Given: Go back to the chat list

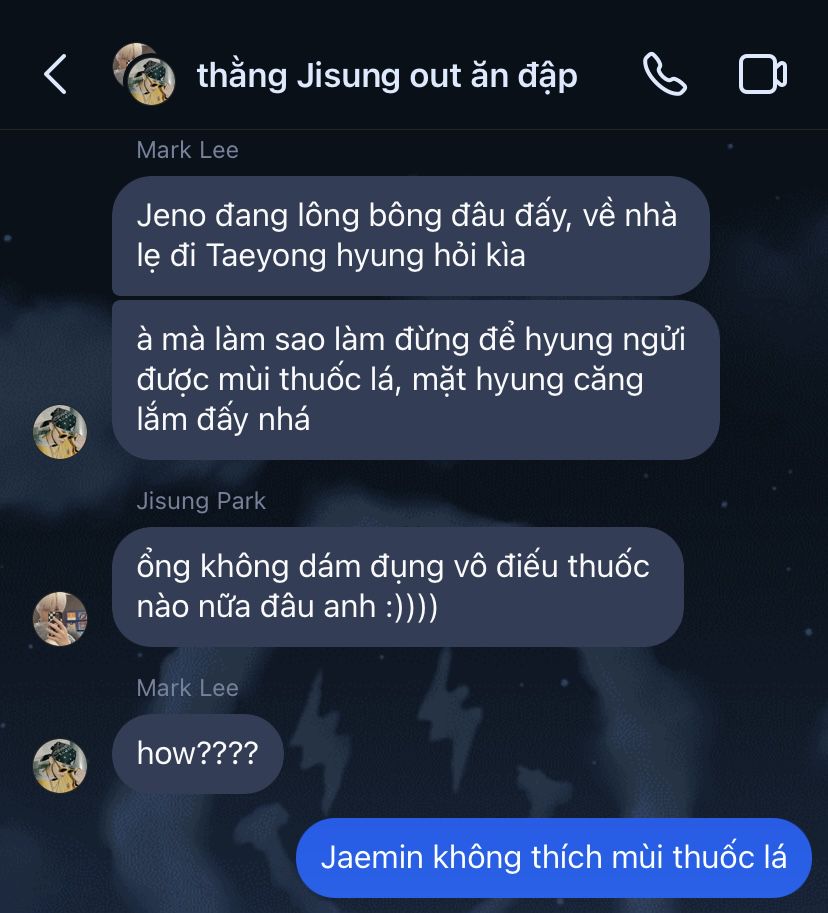Looking at the screenshot, I should coord(56,75).
